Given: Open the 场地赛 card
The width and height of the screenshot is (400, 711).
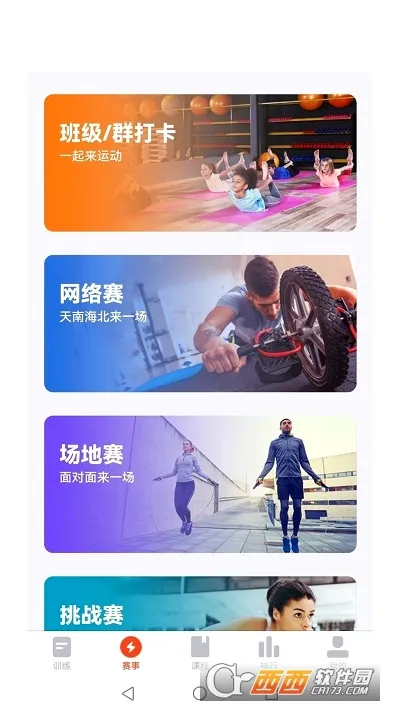Looking at the screenshot, I should pyautogui.click(x=200, y=484).
